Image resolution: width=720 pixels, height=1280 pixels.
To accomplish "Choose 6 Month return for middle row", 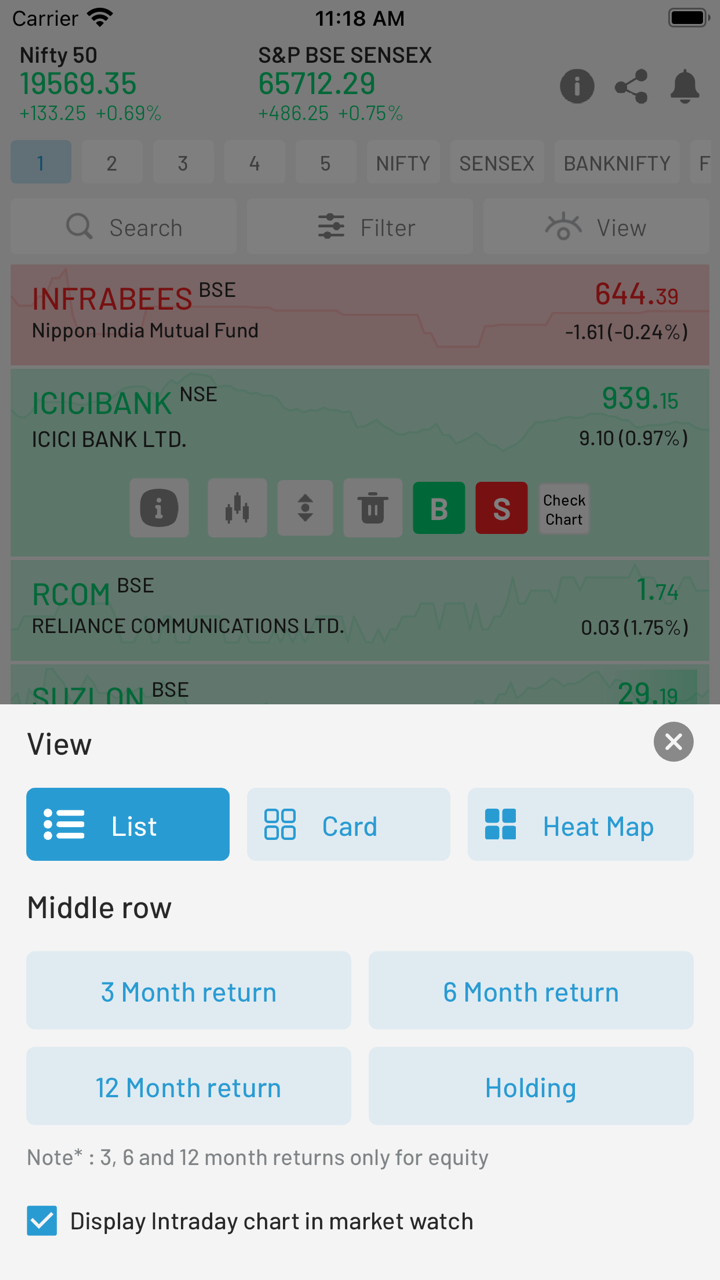I will pos(531,991).
